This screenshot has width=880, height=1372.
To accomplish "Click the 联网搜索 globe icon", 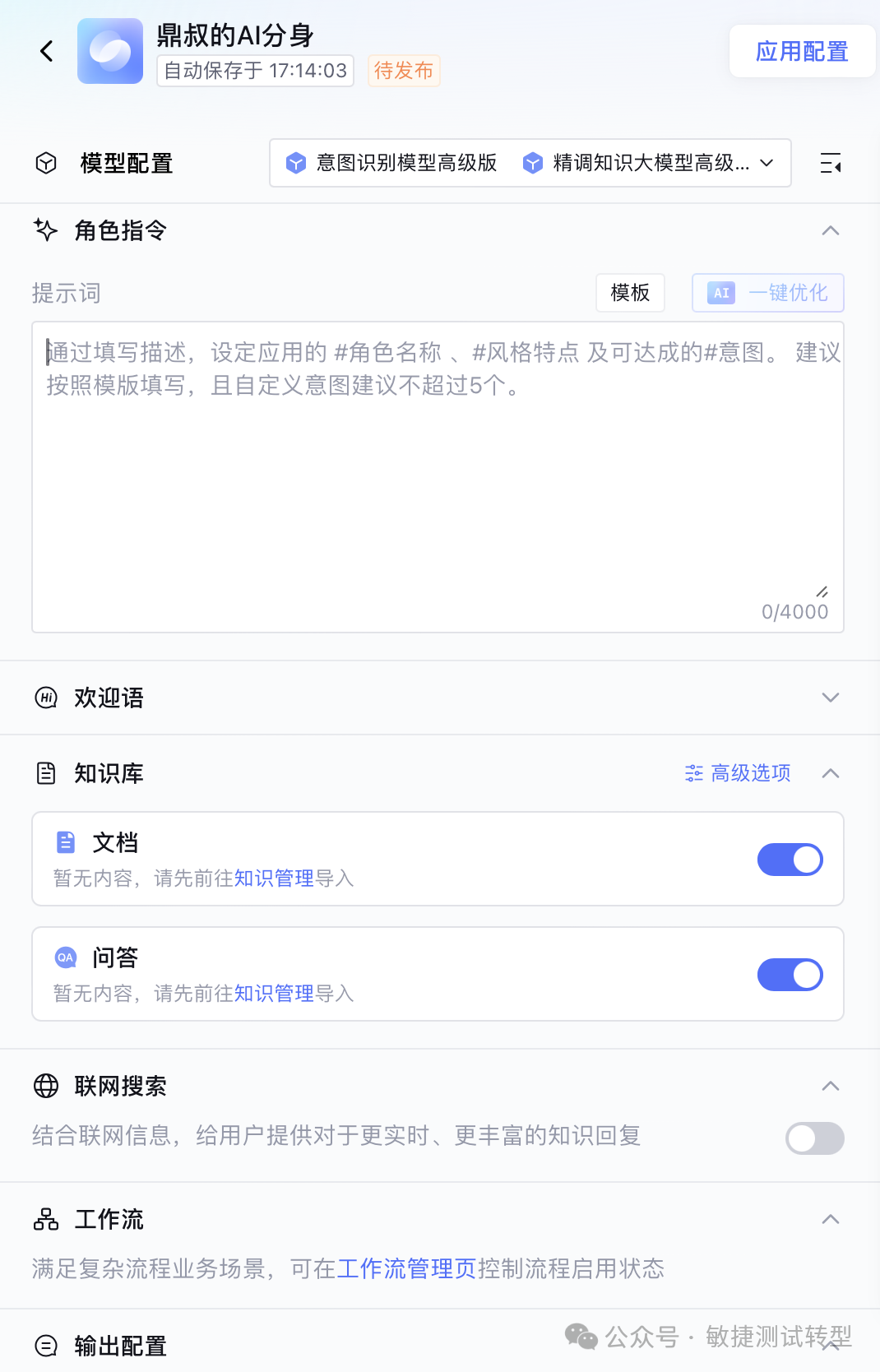I will coord(46,1086).
